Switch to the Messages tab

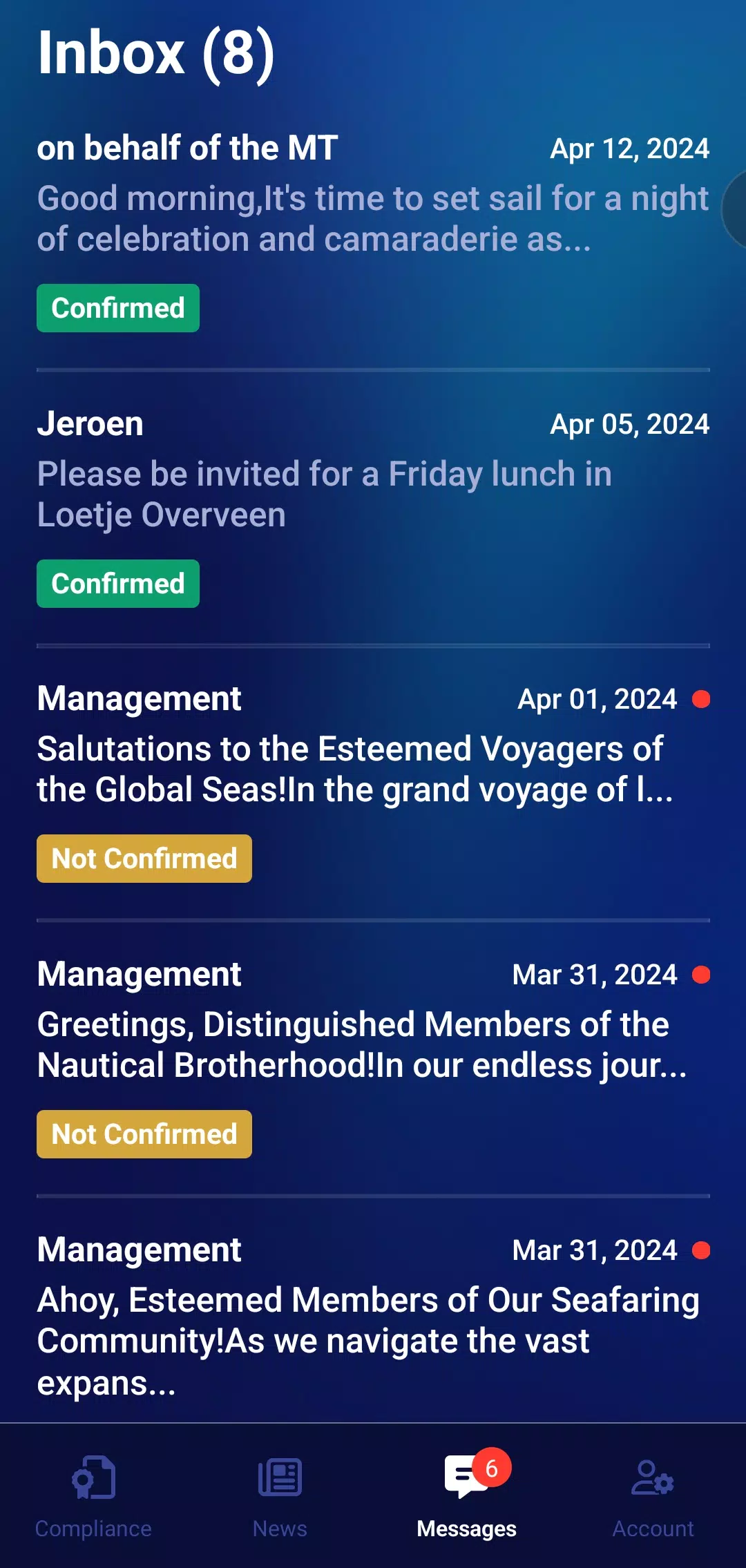pyautogui.click(x=465, y=1528)
